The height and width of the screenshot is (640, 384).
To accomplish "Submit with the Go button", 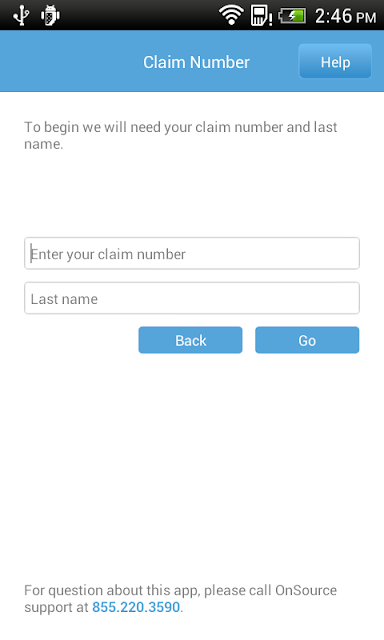I will click(307, 340).
